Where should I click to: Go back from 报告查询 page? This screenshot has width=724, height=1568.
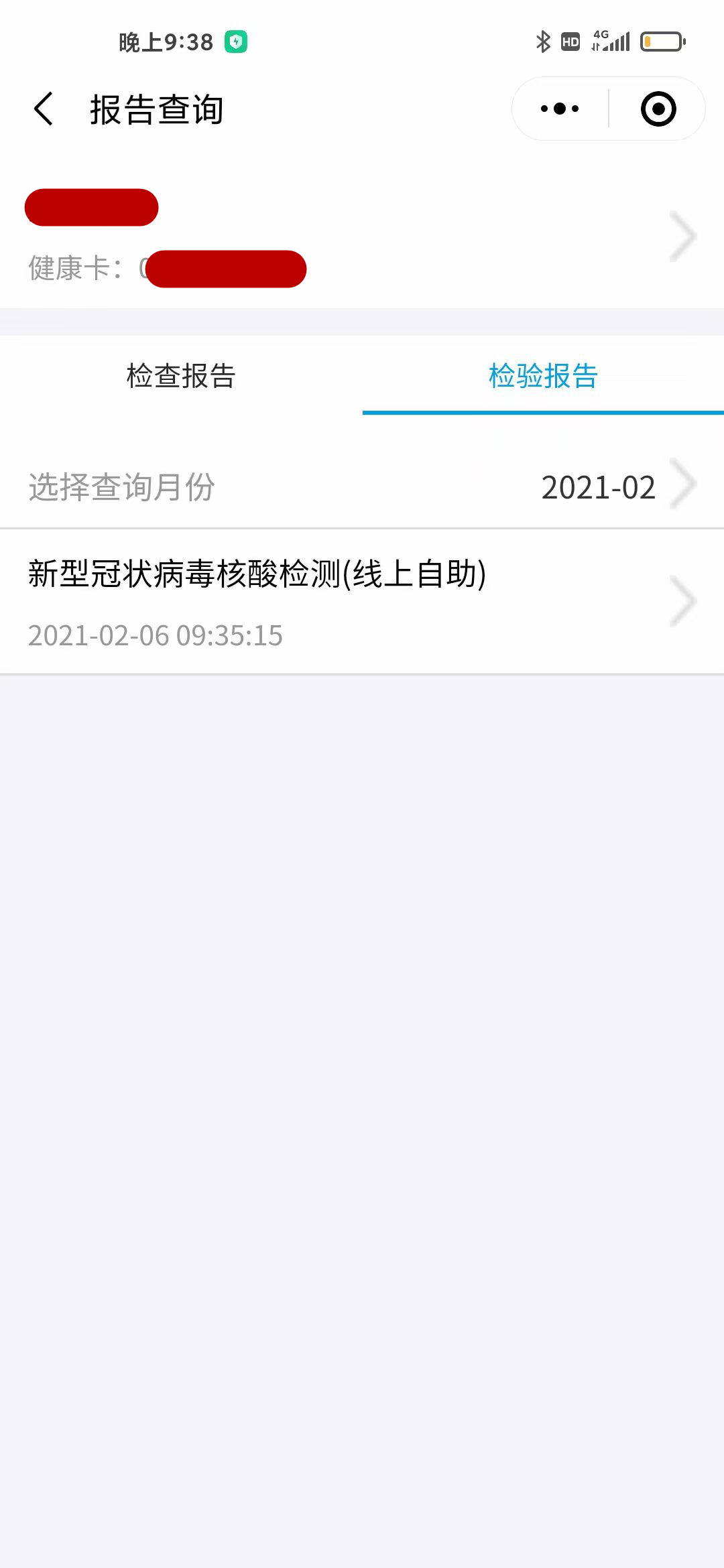[44, 109]
